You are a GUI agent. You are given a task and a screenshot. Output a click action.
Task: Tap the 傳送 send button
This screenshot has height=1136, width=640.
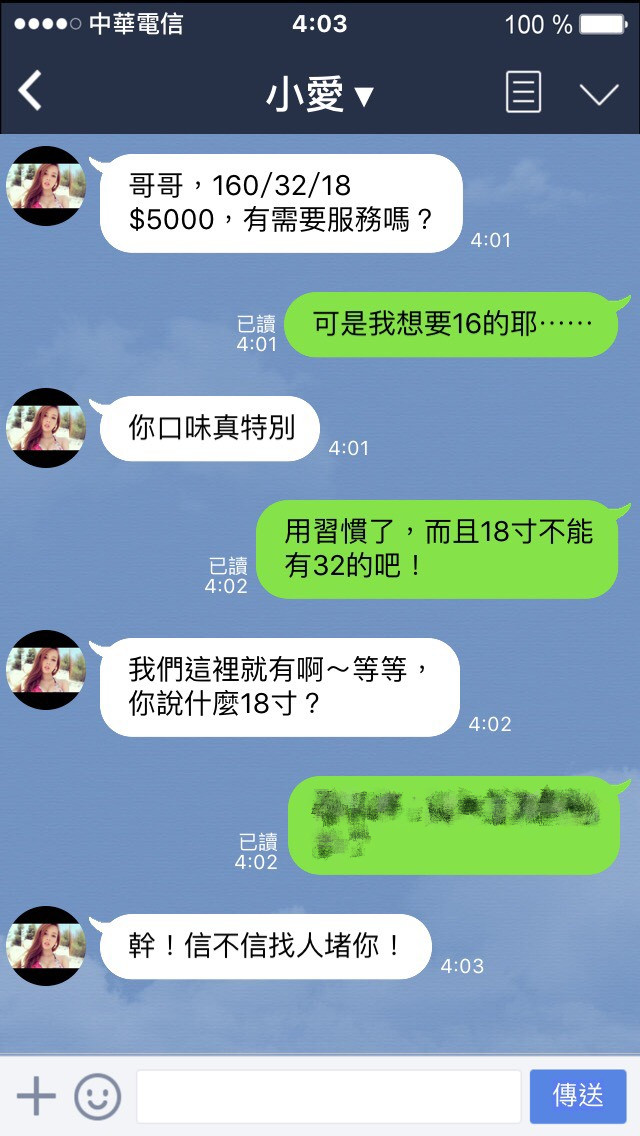click(578, 1096)
